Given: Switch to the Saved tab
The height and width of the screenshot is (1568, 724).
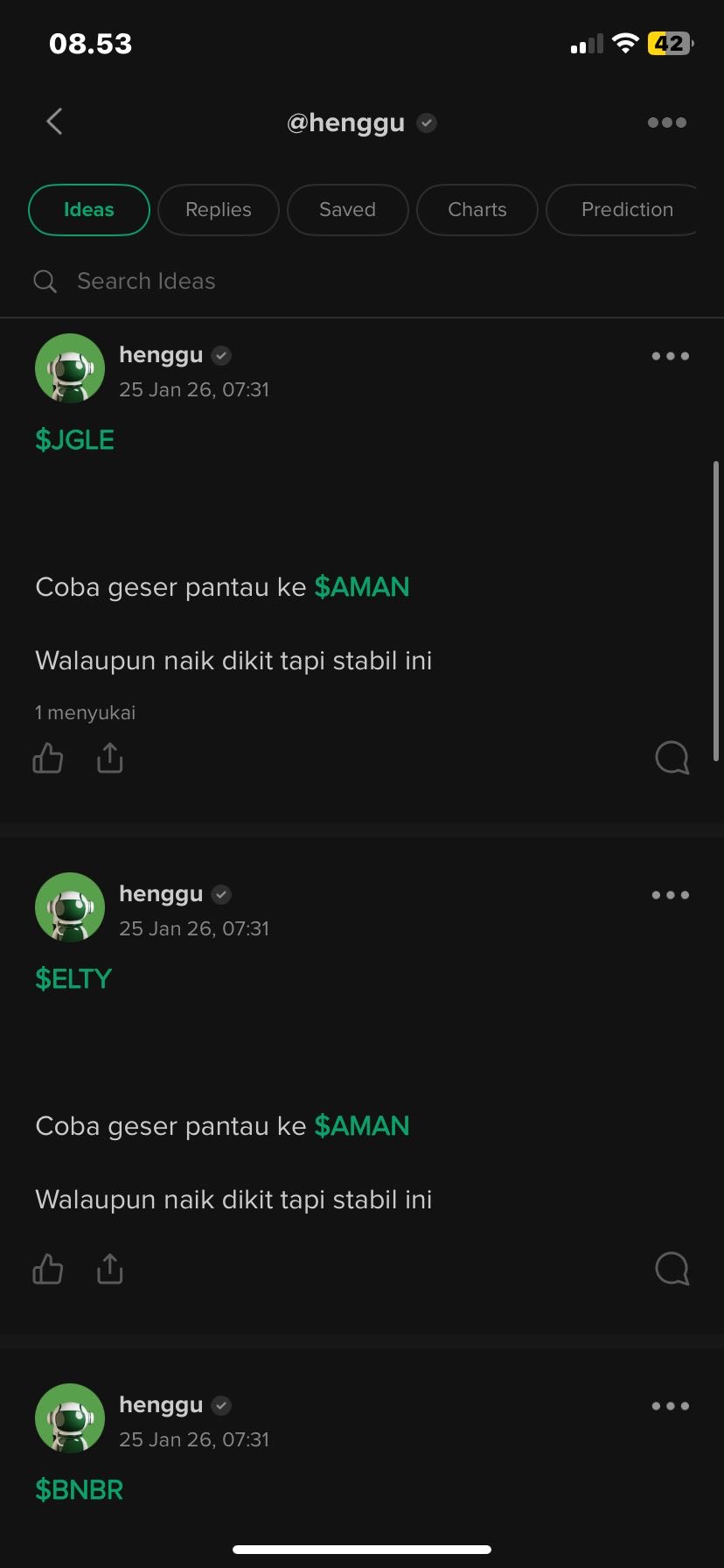Looking at the screenshot, I should tap(347, 210).
